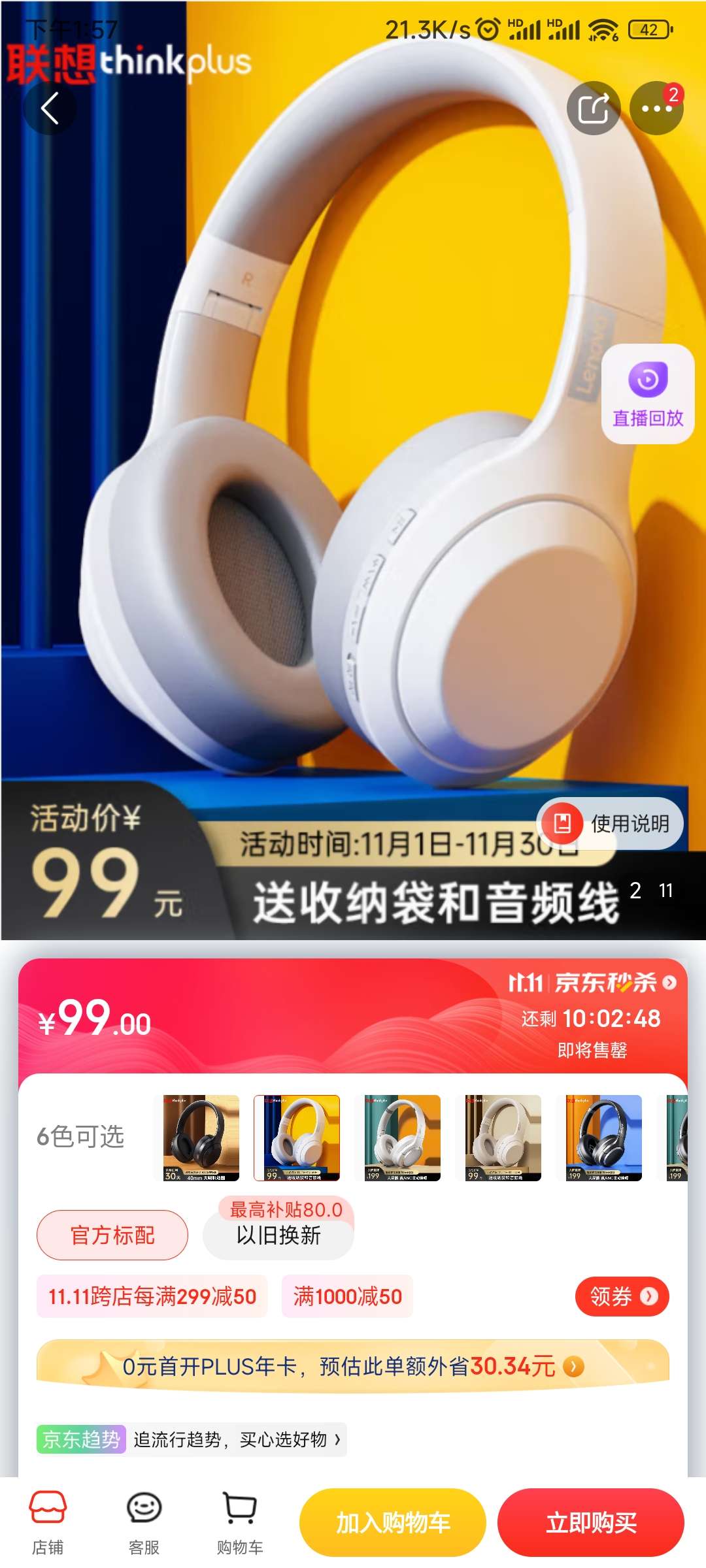The height and width of the screenshot is (1568, 706).
Task: Open the PLUS年卡 savings banner
Action: (x=353, y=1365)
